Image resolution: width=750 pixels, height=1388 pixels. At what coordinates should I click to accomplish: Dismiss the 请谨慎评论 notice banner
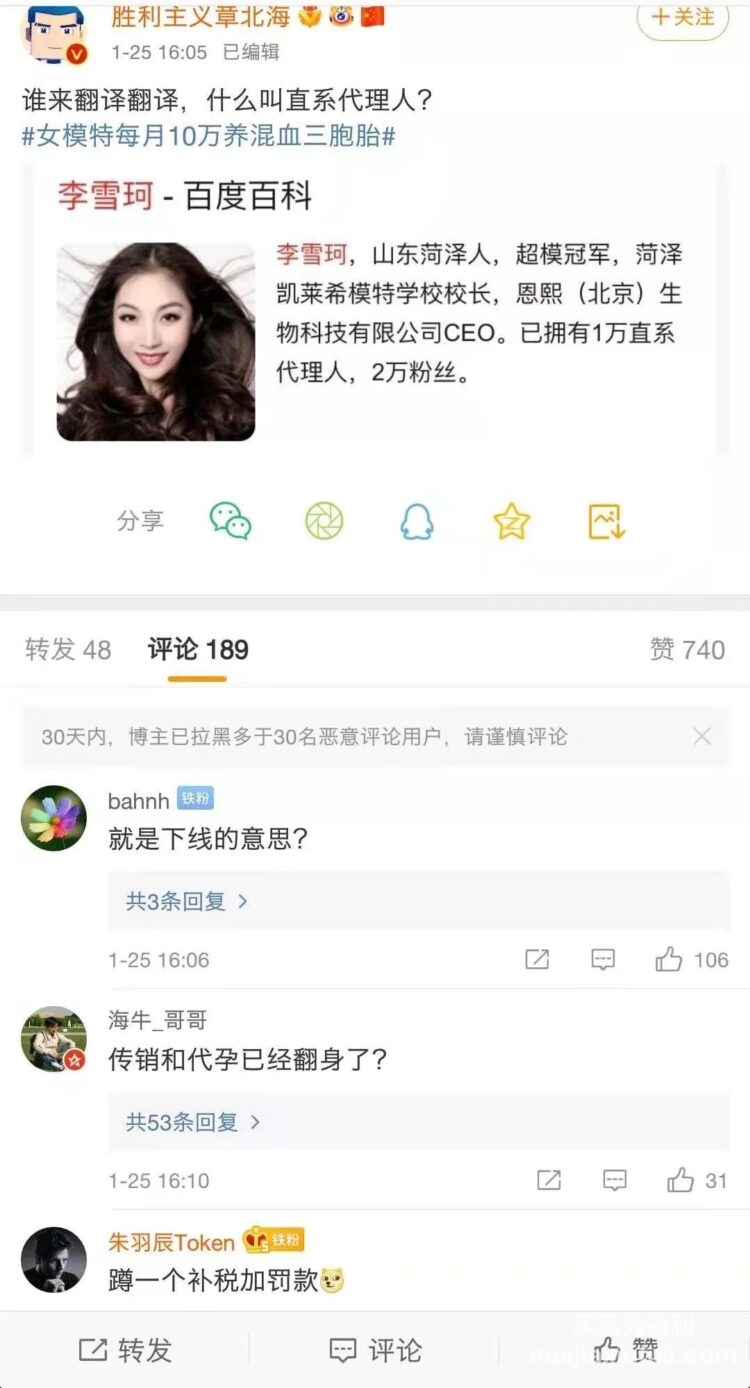(702, 737)
